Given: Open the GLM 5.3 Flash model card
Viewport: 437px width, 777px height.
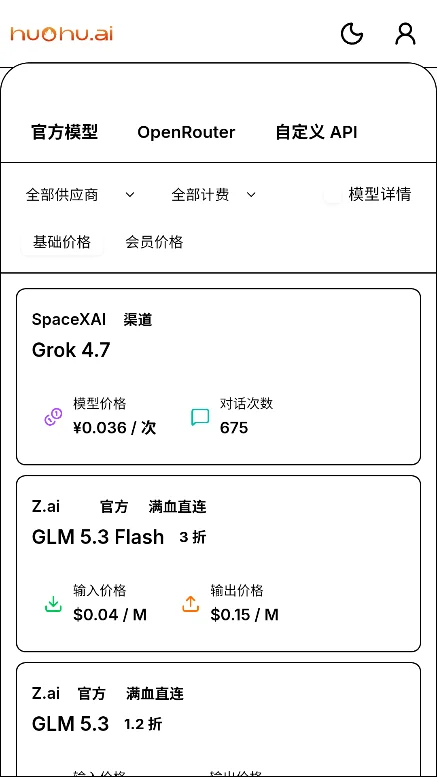Looking at the screenshot, I should [x=218, y=563].
